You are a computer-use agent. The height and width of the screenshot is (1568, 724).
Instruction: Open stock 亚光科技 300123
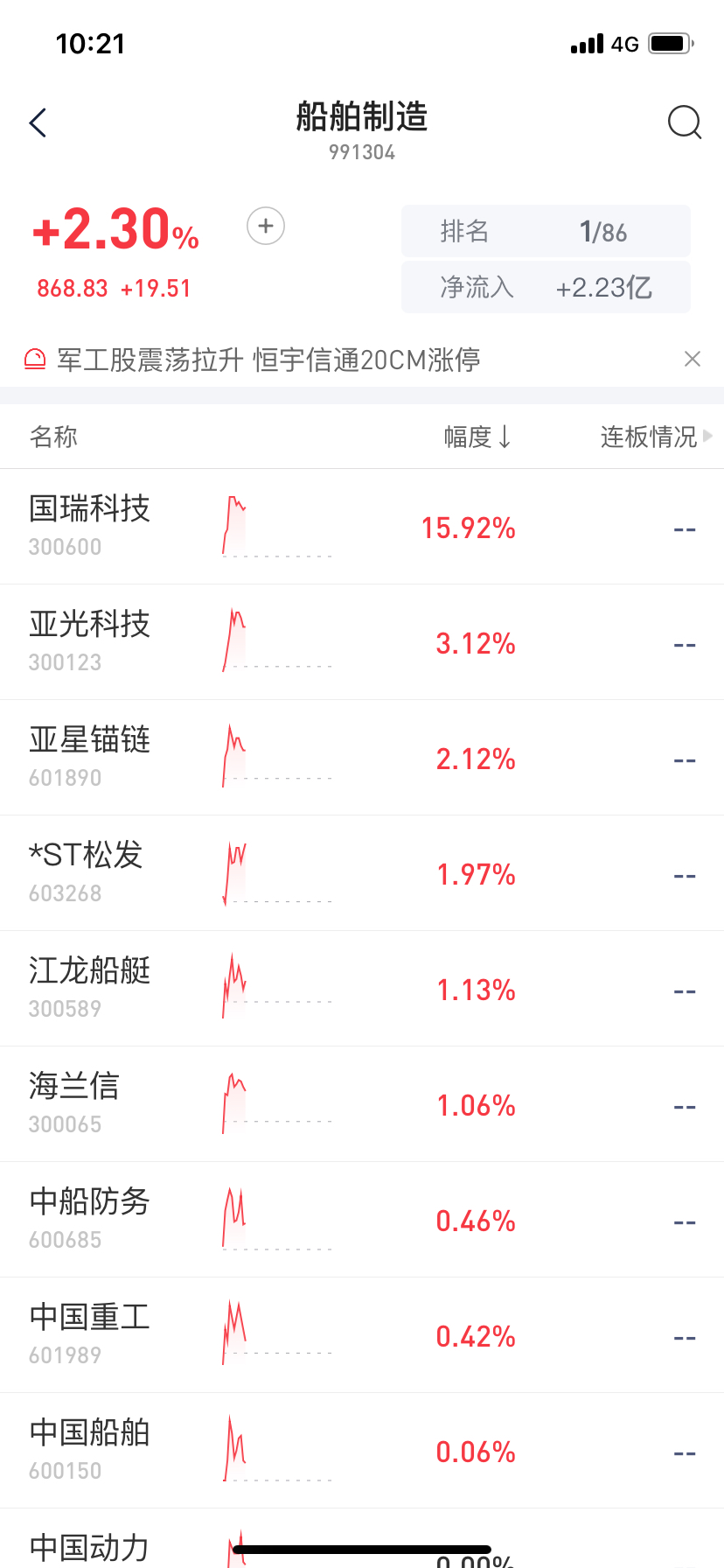click(362, 642)
